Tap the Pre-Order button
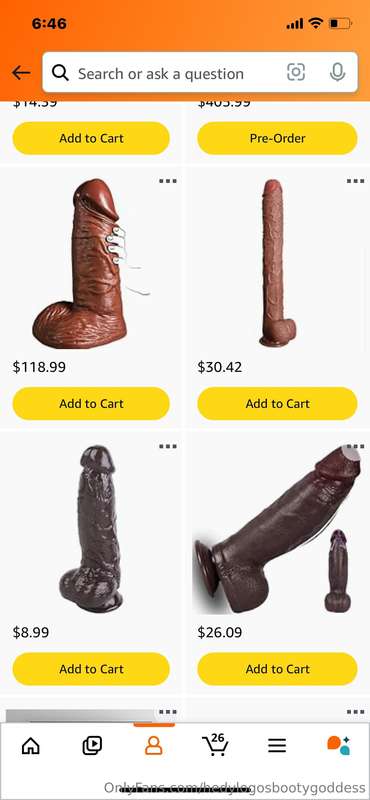The height and width of the screenshot is (800, 370). point(277,138)
